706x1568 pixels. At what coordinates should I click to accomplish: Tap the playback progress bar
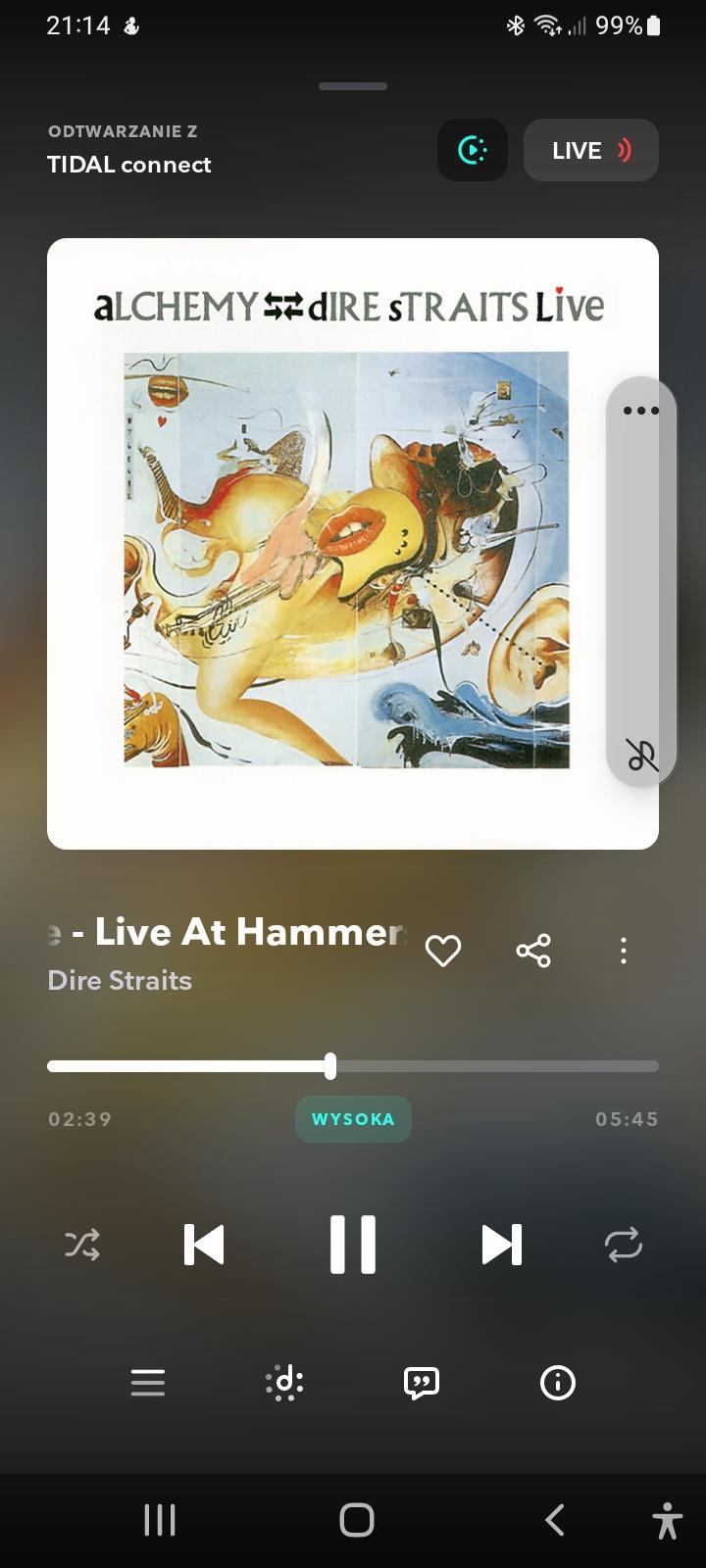click(x=490, y=1066)
